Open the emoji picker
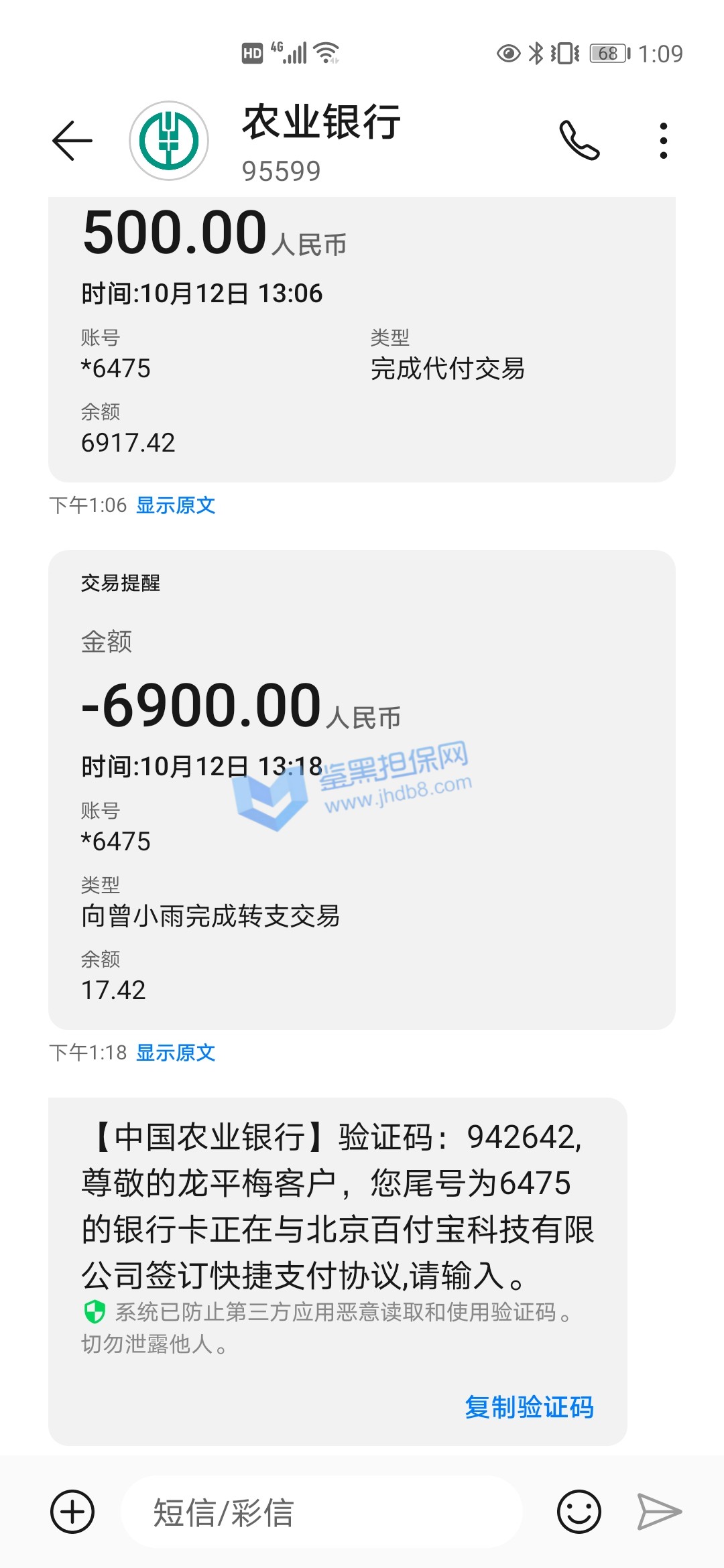The width and height of the screenshot is (724, 1568). click(579, 1512)
